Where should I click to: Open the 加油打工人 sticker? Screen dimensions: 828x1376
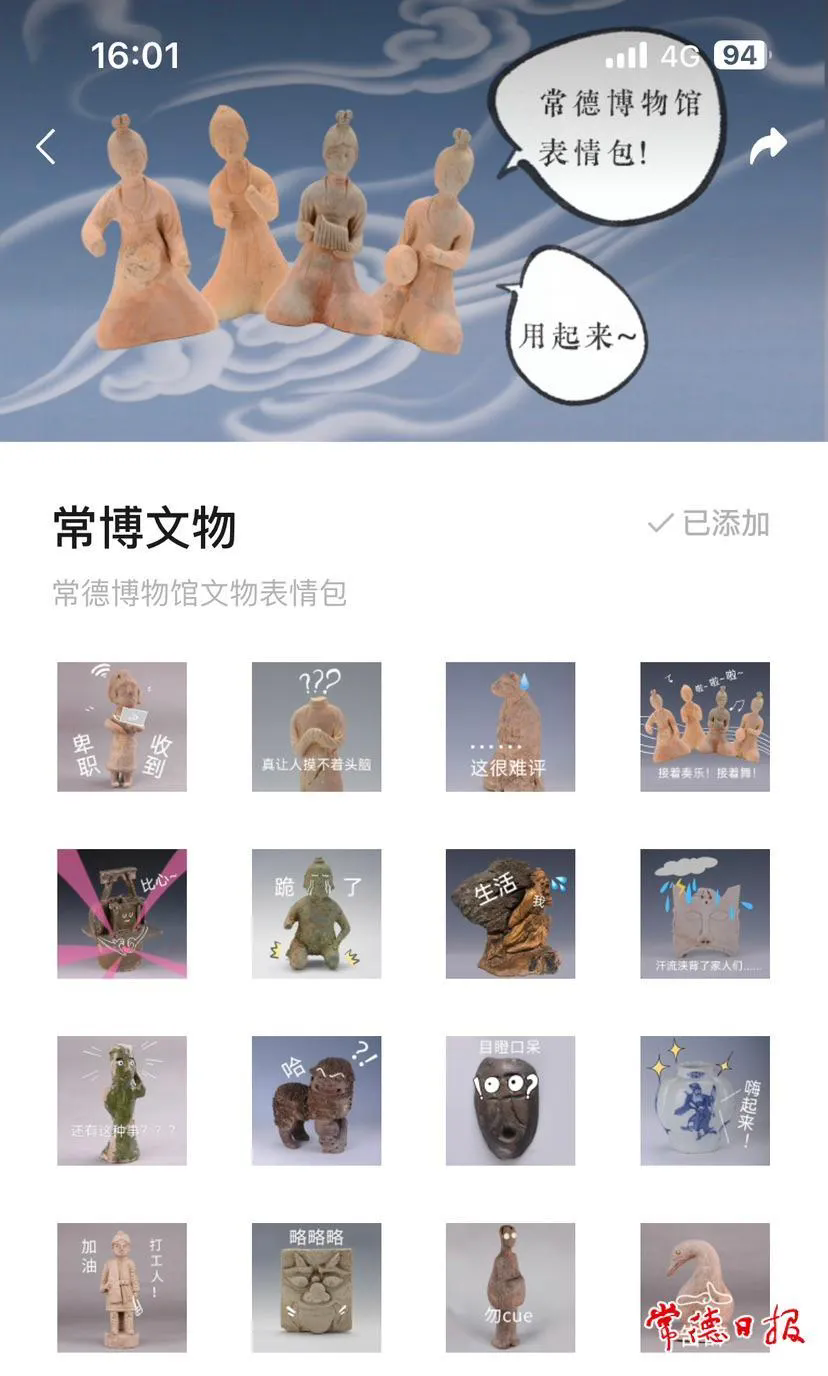pos(122,1288)
